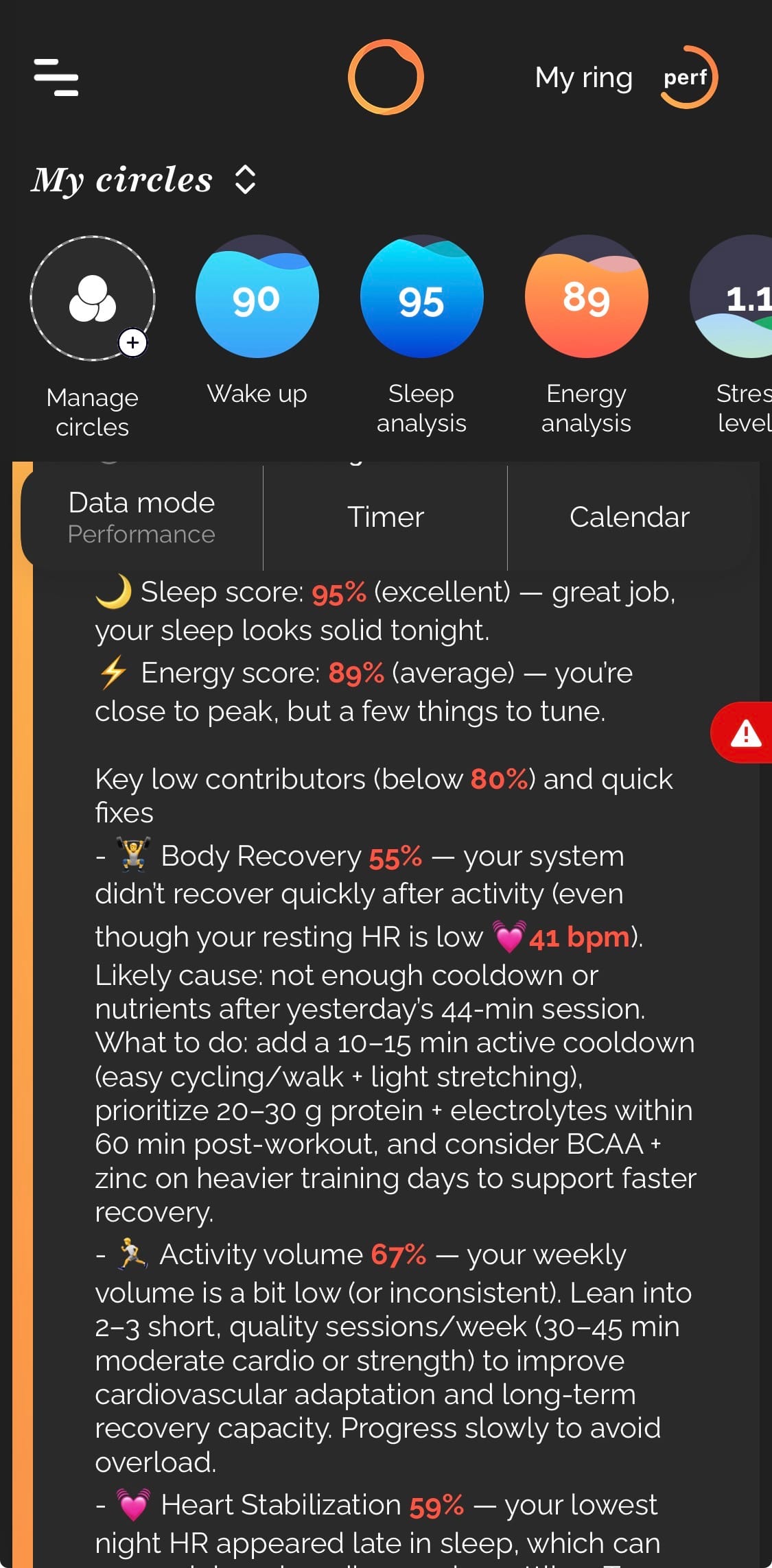Select the Timer option
Viewport: 772px width, 1568px height.
tap(386, 517)
